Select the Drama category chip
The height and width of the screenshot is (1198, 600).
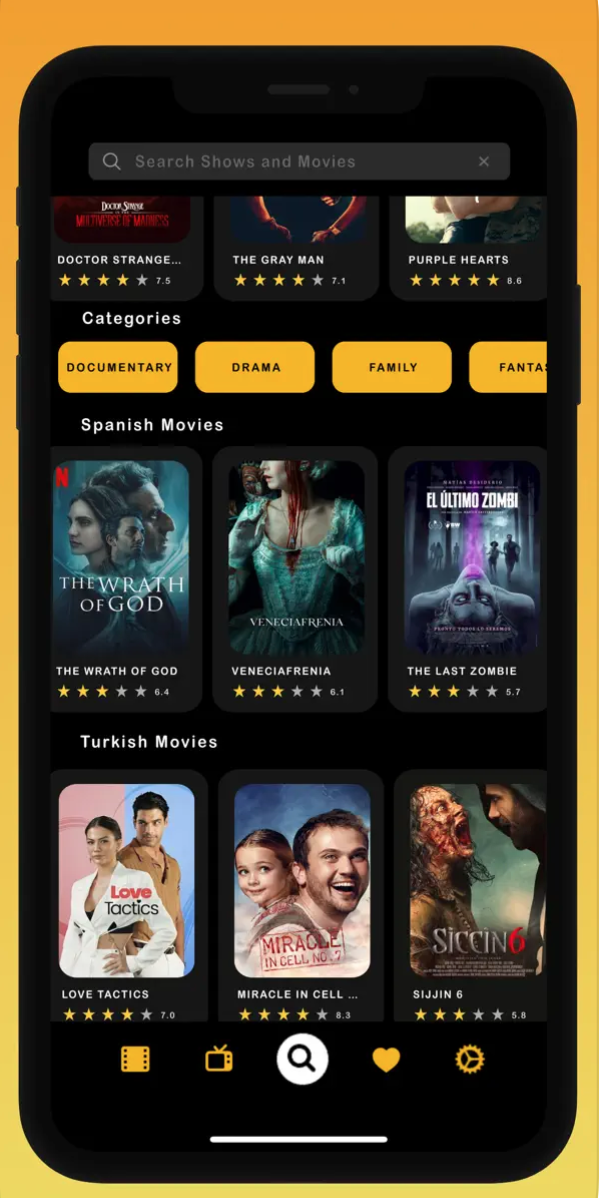point(255,367)
